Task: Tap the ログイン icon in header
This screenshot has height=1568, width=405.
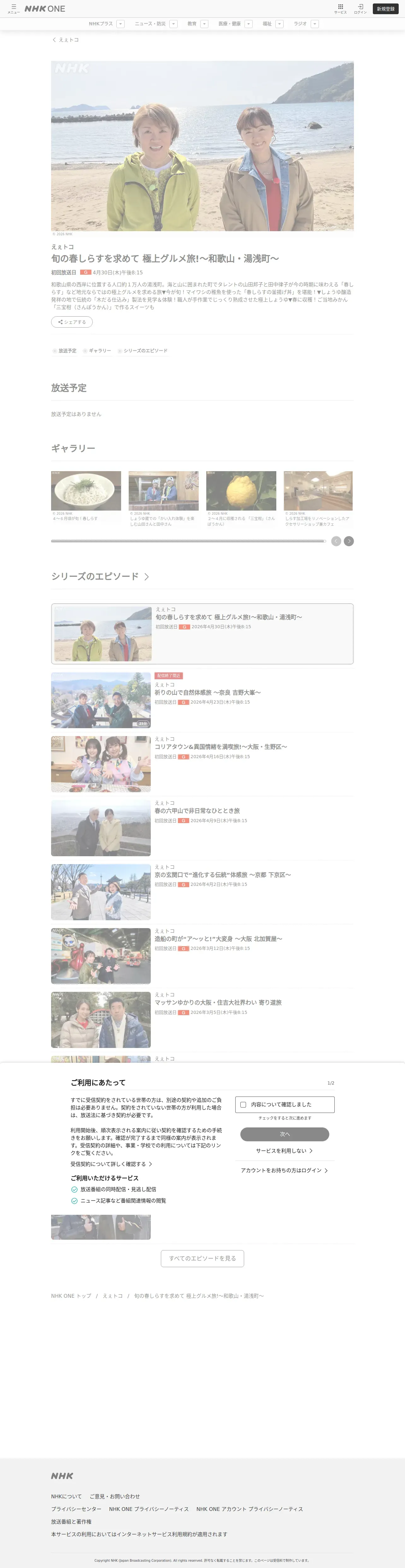Action: click(361, 9)
